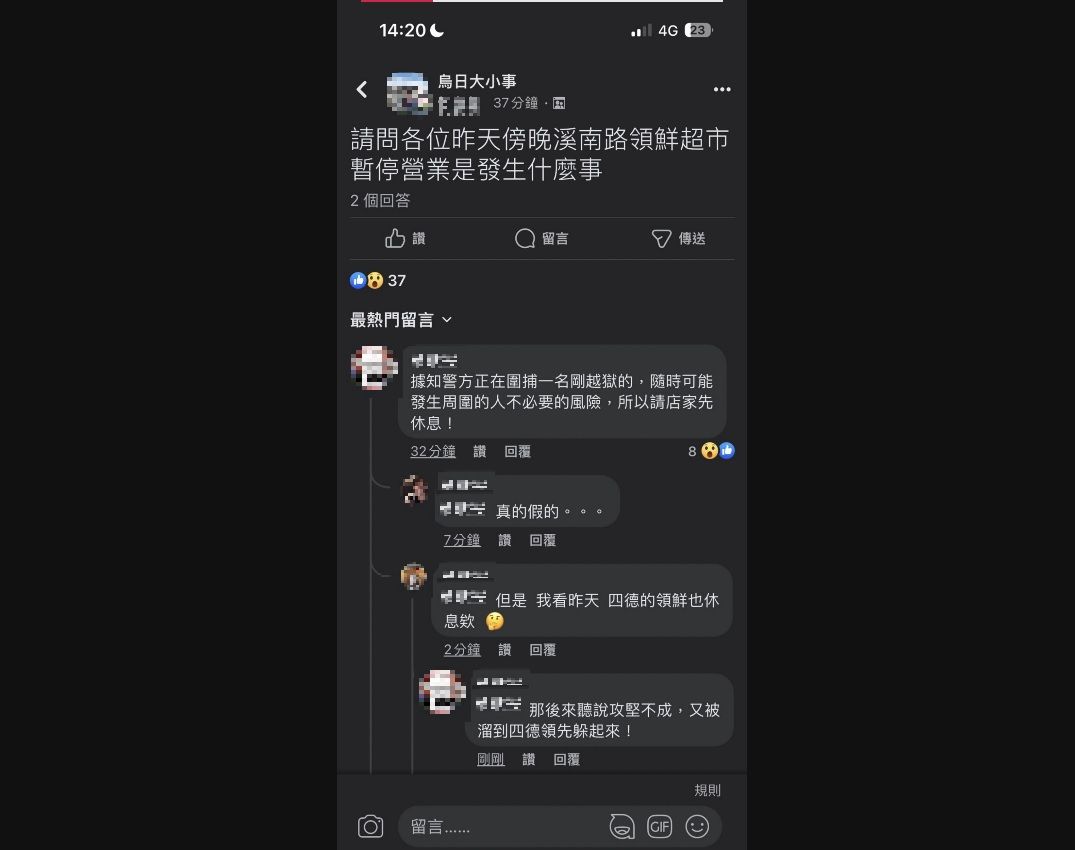Open the emoji picker
1075x850 pixels.
pyautogui.click(x=697, y=827)
